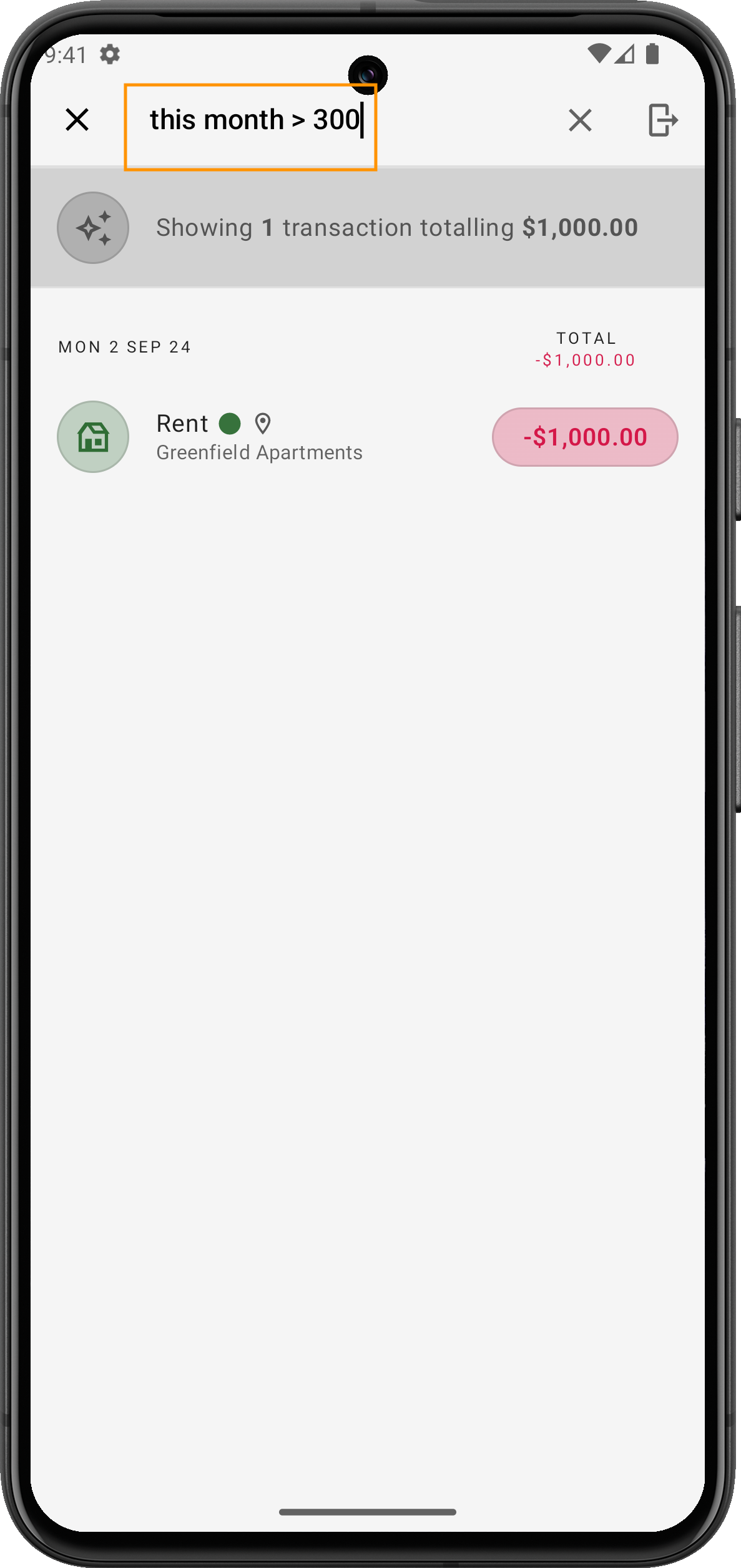Screen dimensions: 741x1568
Task: Close the search screen
Action: coord(77,120)
